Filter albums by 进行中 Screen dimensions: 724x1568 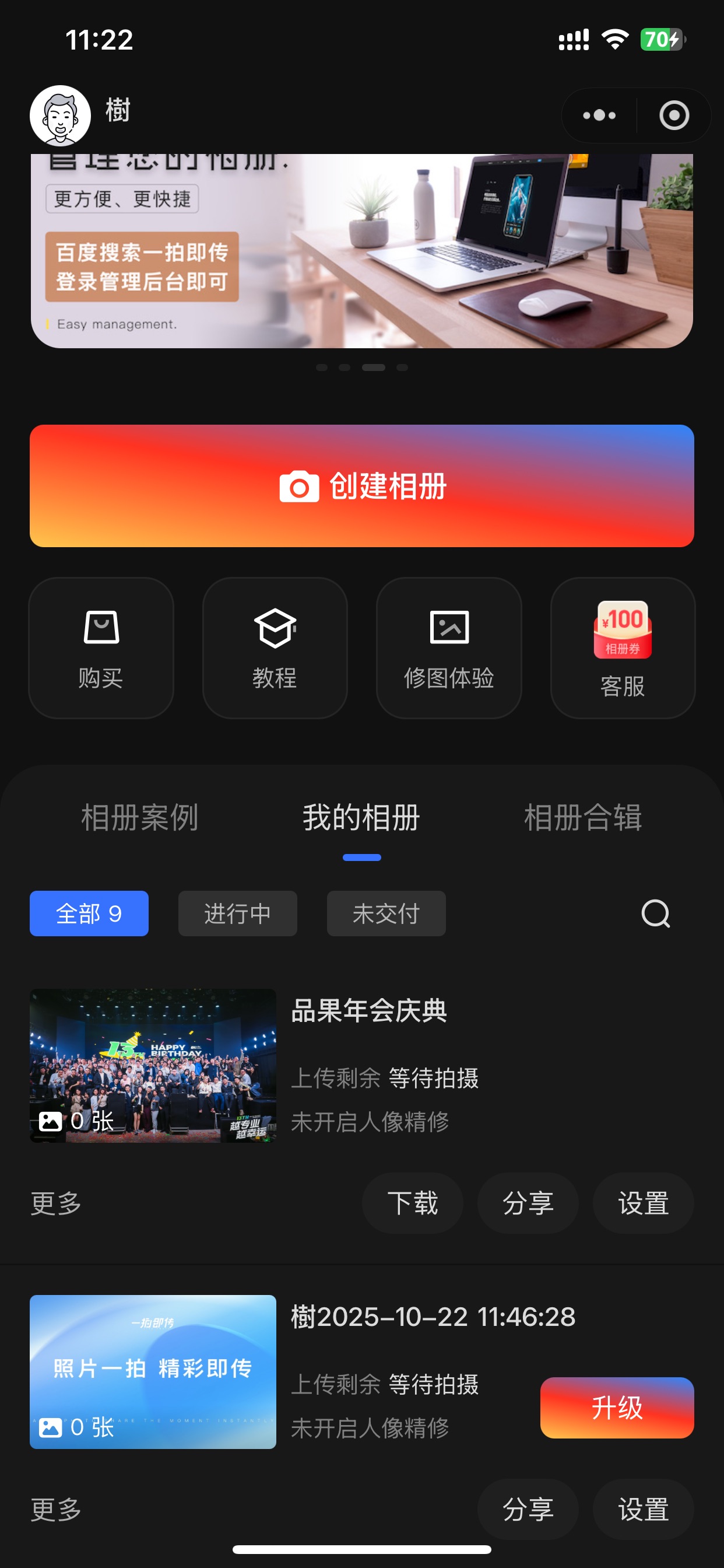tap(237, 913)
